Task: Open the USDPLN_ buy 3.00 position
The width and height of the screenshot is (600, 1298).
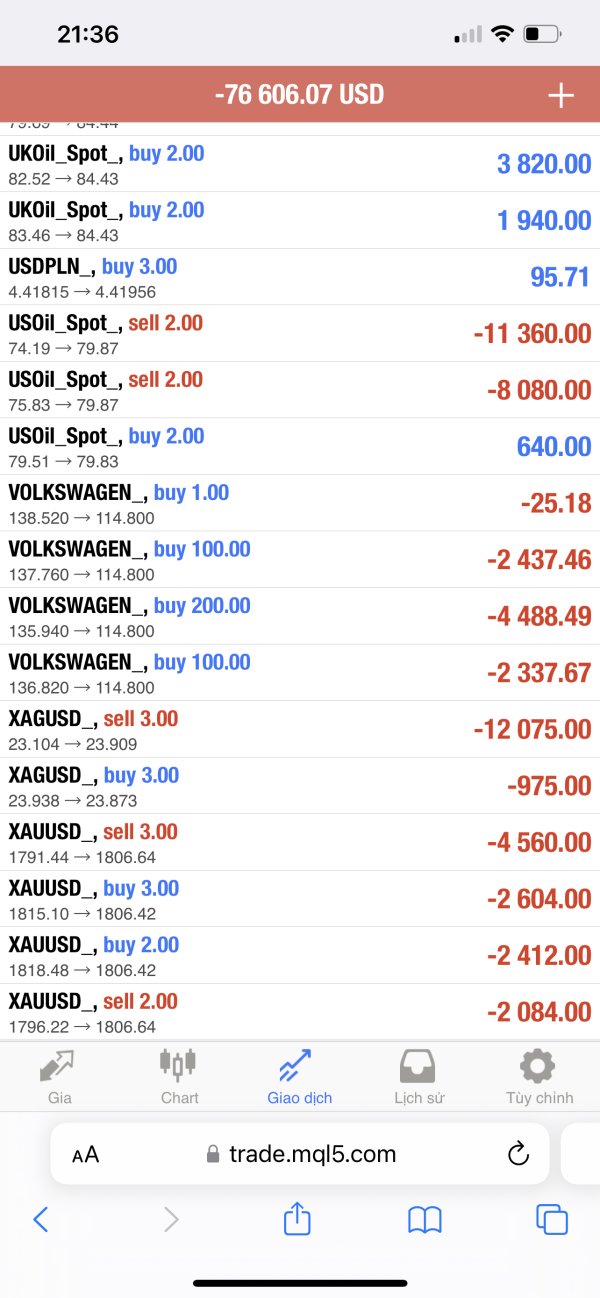Action: point(300,277)
